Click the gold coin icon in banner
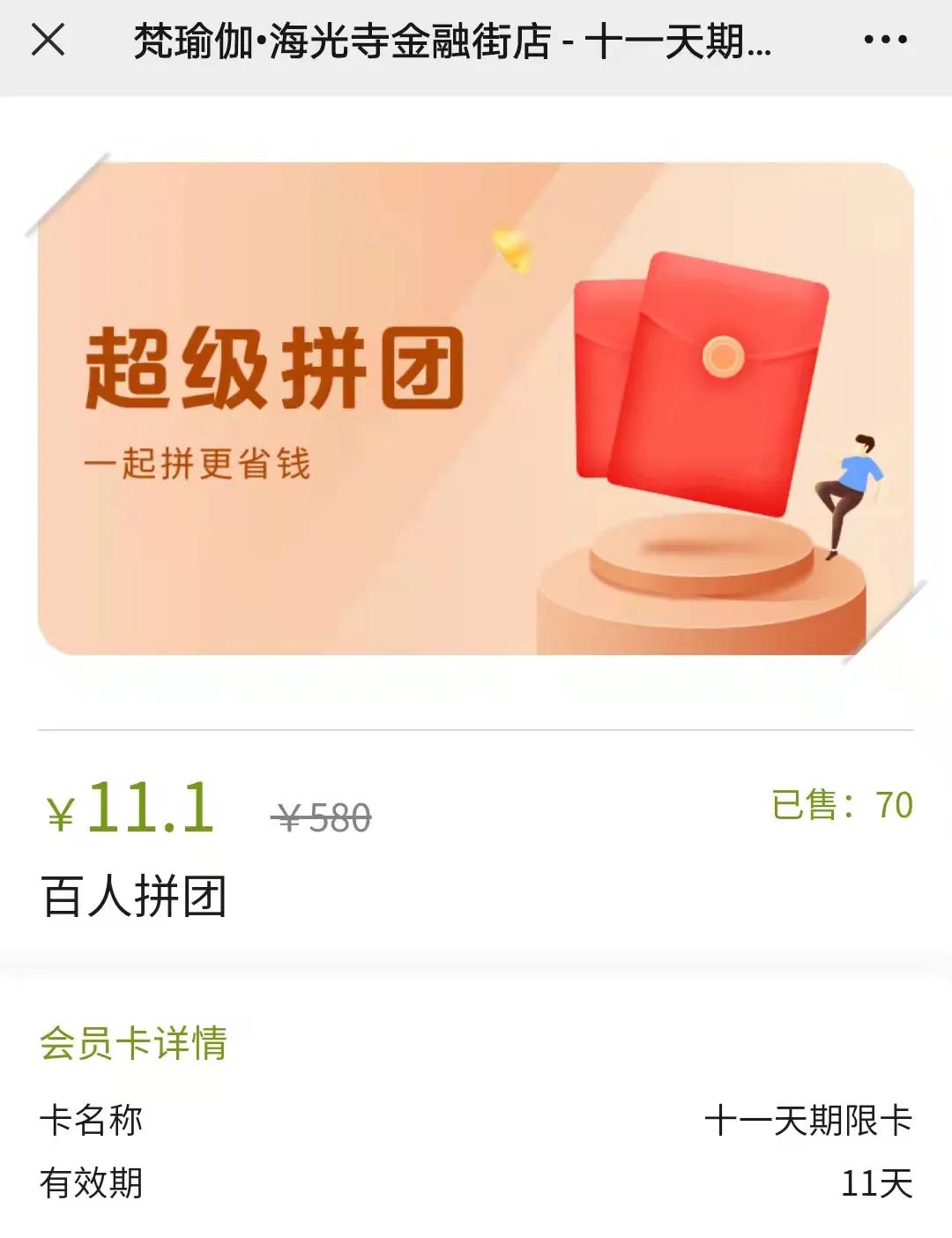This screenshot has width=952, height=1238. pyautogui.click(x=509, y=247)
